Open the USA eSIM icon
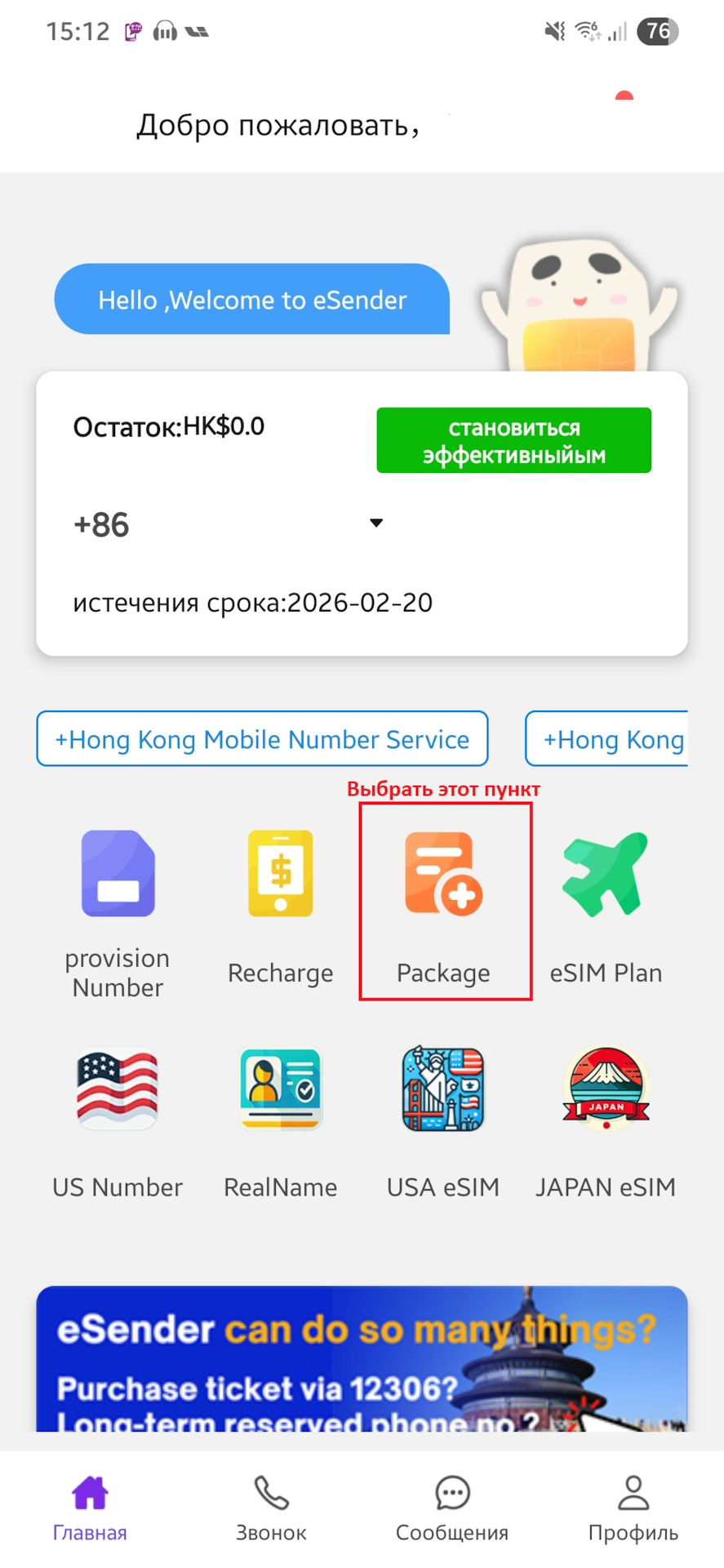Viewport: 724px width, 1568px height. pyautogui.click(x=443, y=1089)
